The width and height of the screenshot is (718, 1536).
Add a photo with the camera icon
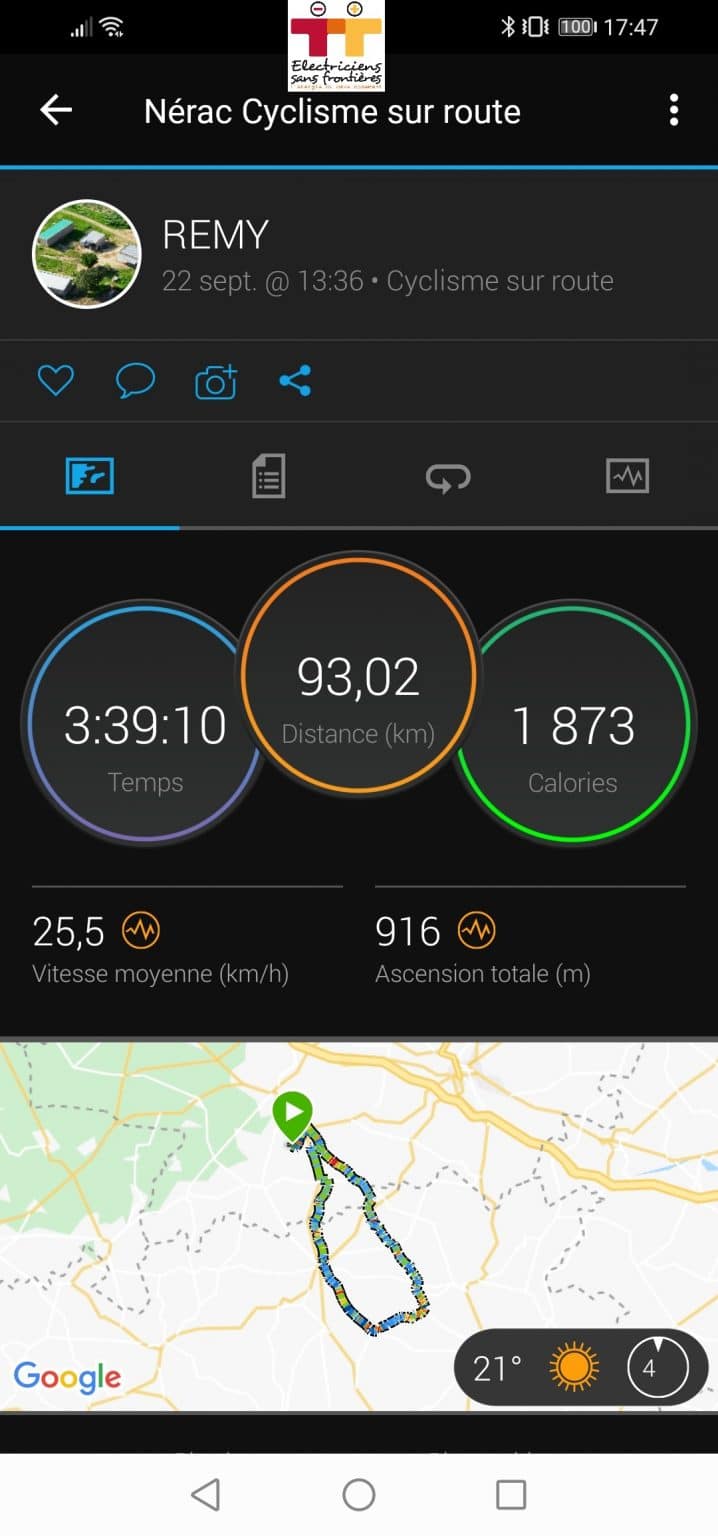click(216, 381)
